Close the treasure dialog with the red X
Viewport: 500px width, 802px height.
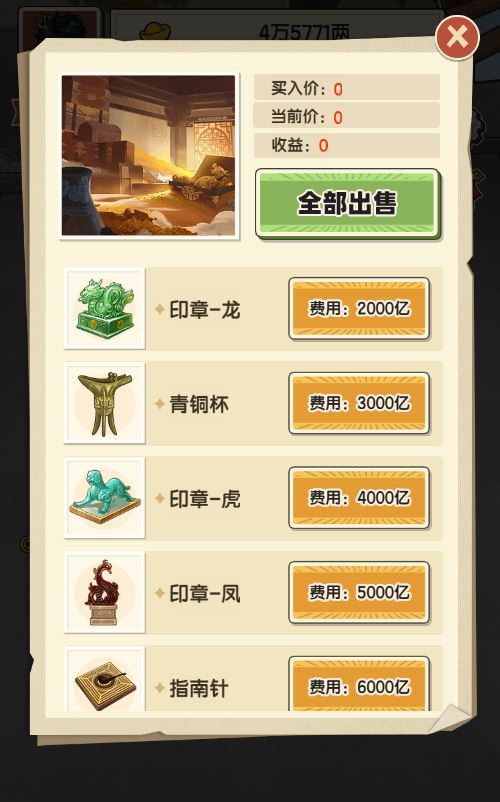pos(457,37)
